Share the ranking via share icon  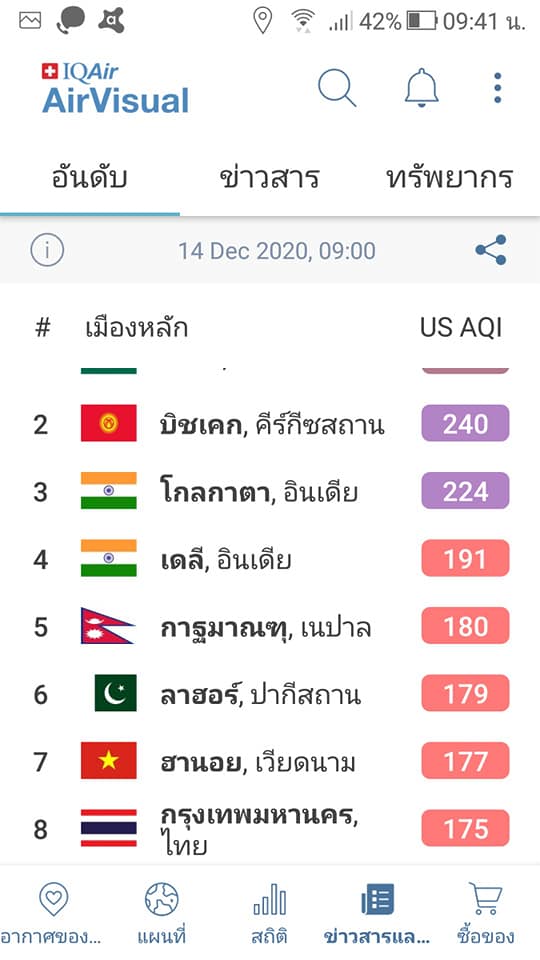(x=491, y=250)
